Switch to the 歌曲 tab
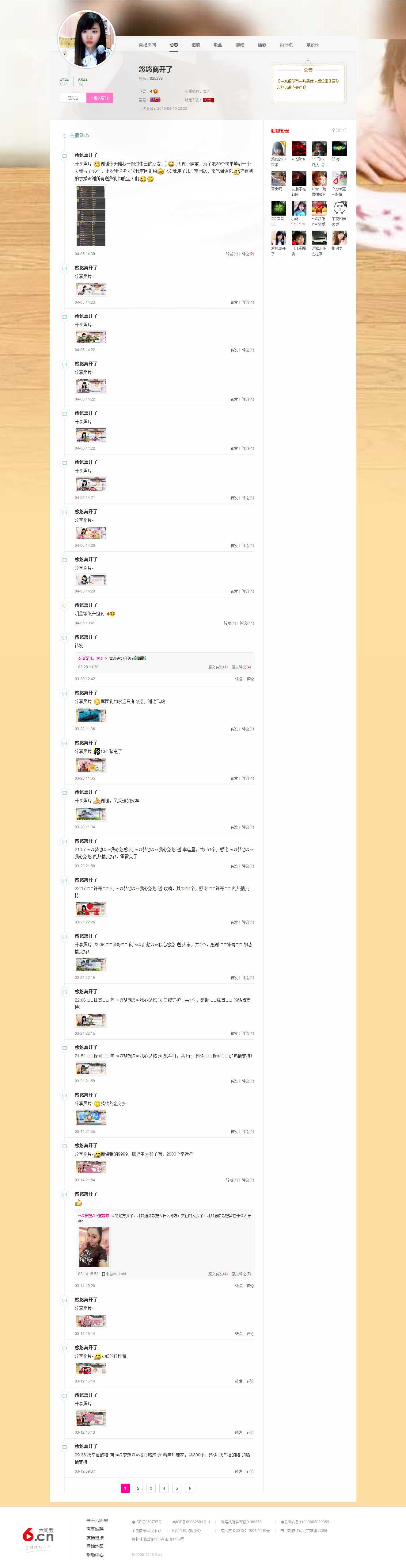This screenshot has height=1568, width=406. tap(218, 45)
